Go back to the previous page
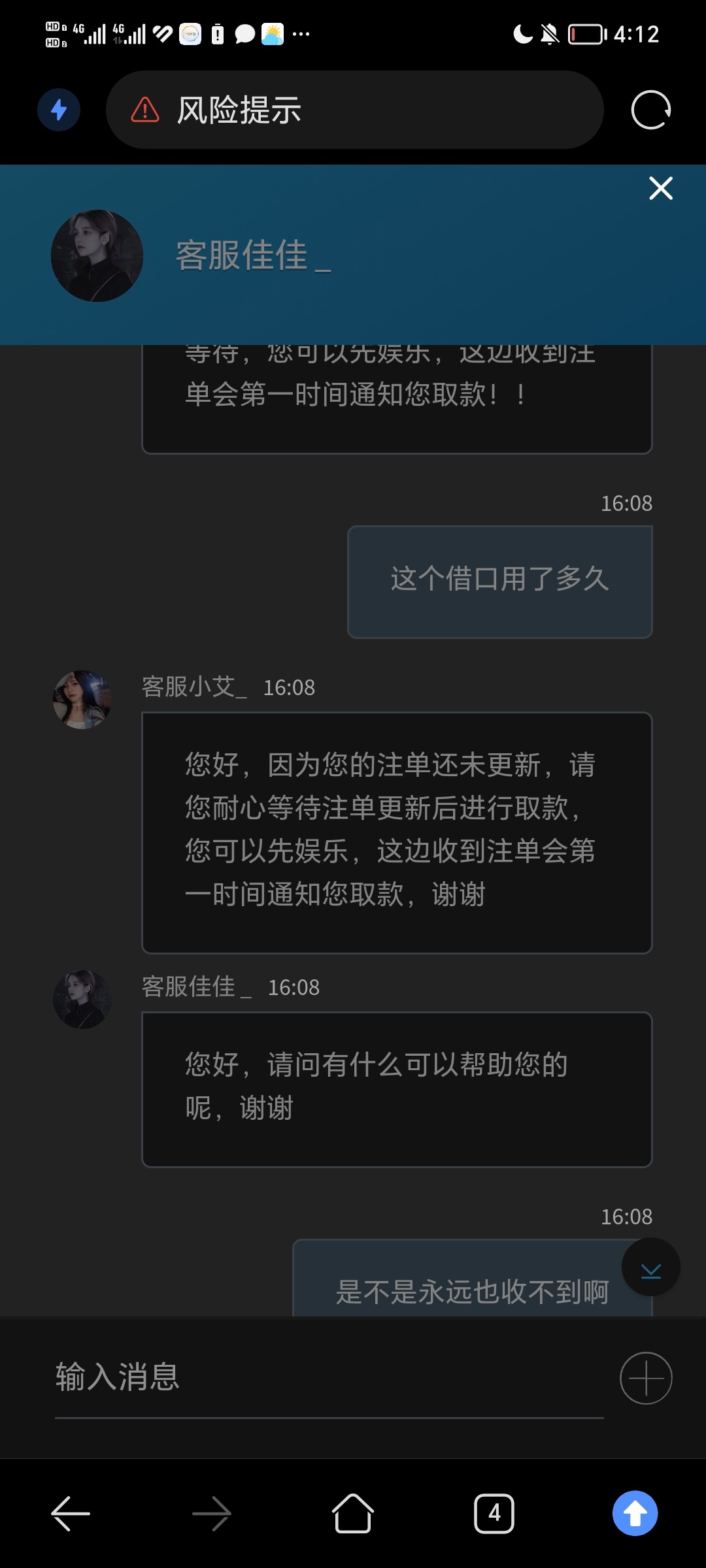Screen dimensions: 706x1568 click(x=71, y=1513)
